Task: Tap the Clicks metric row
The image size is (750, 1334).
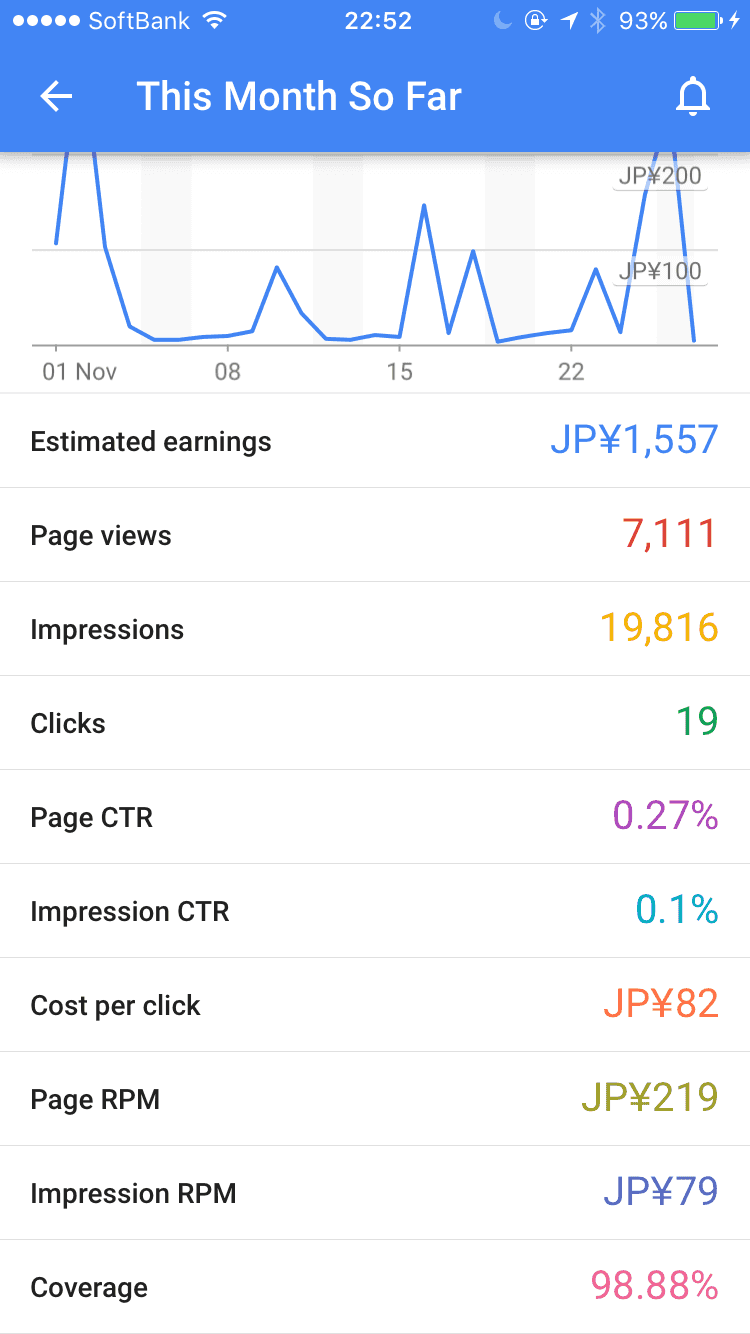Action: [x=375, y=723]
